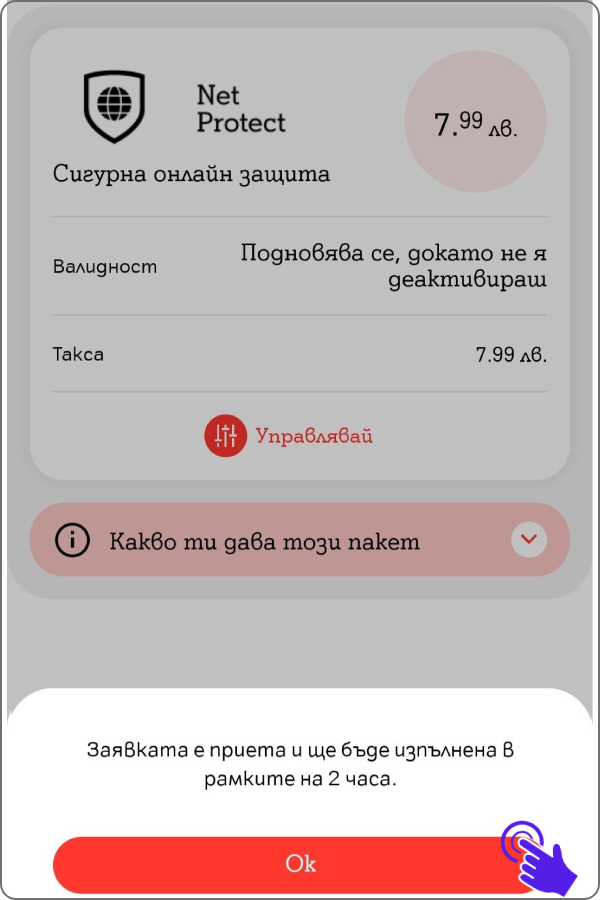Image resolution: width=600 pixels, height=900 pixels.
Task: Open Управлявай to manage Net Protect
Action: 289,436
